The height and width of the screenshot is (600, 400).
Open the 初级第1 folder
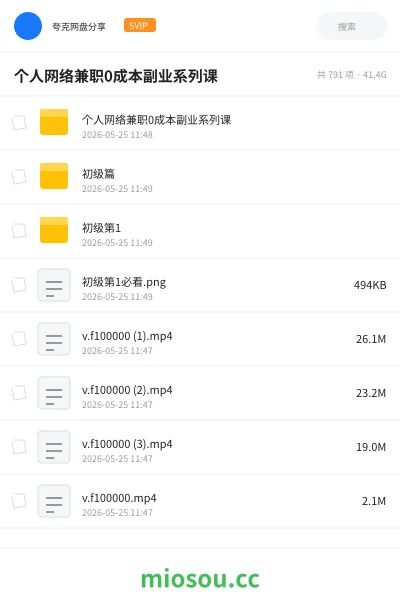click(x=200, y=231)
